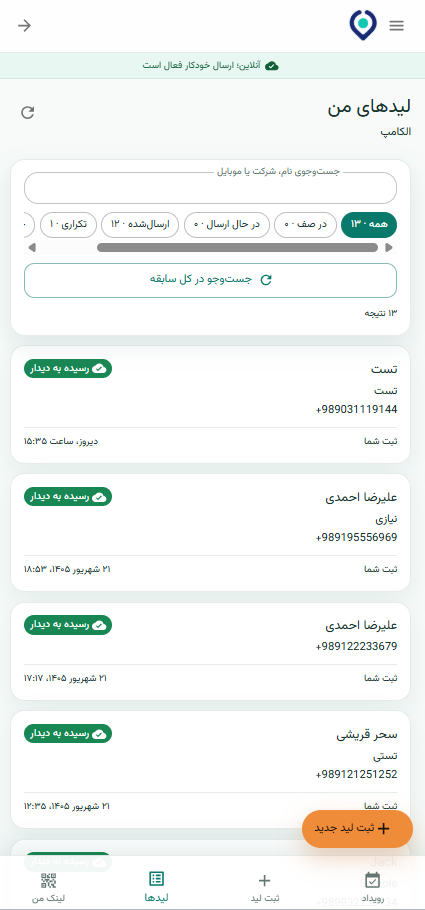
Task: Select the همه ۱۳ filter chip
Action: click(369, 225)
